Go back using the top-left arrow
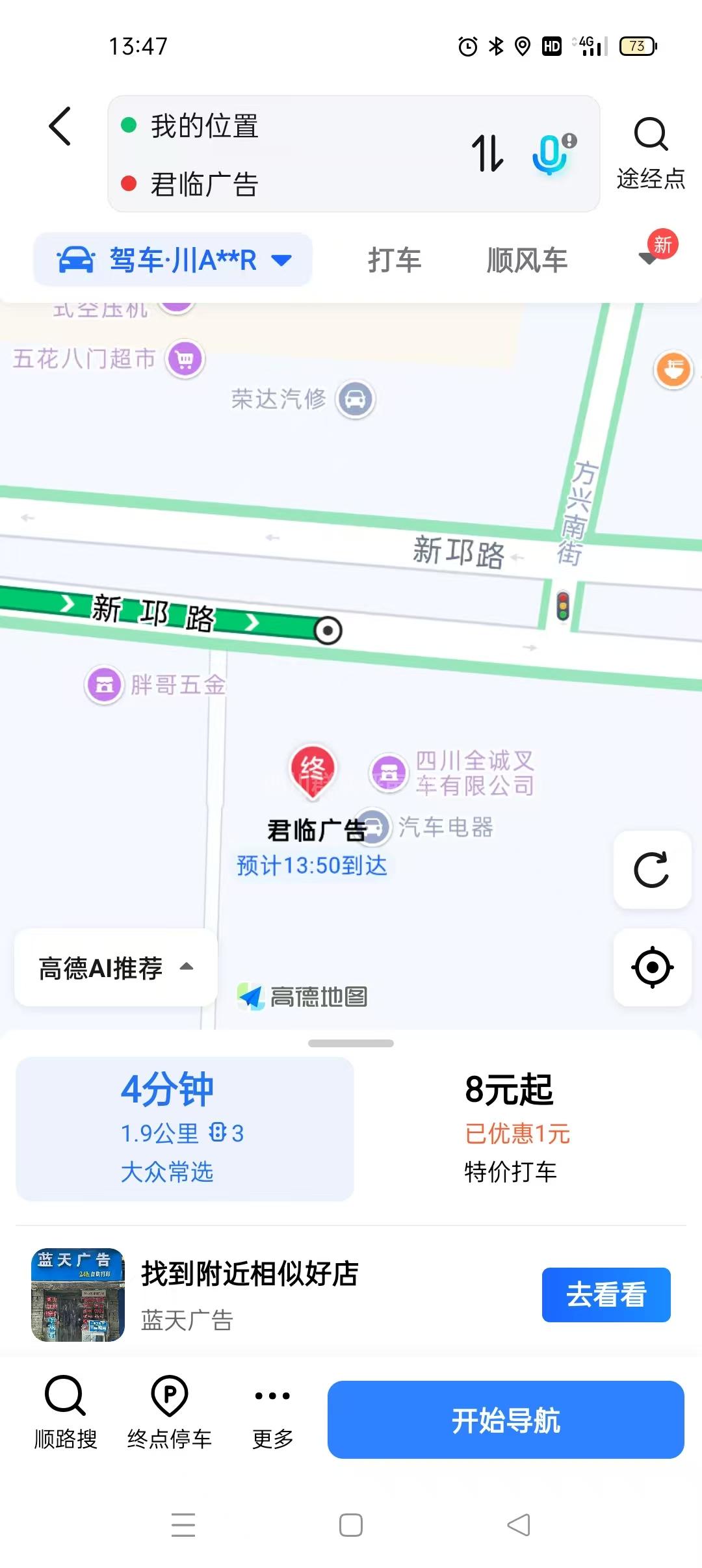 point(60,126)
